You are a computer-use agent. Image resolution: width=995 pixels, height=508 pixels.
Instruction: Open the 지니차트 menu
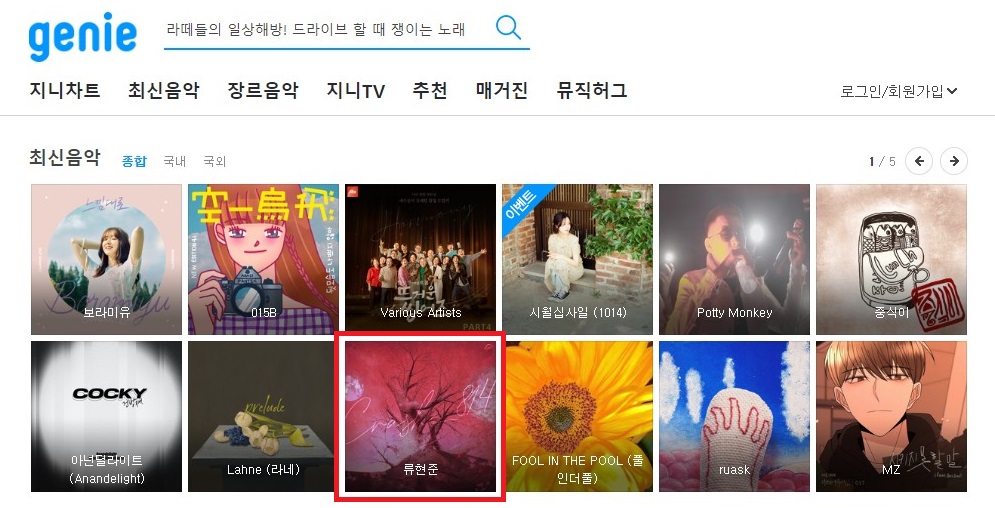tap(65, 91)
